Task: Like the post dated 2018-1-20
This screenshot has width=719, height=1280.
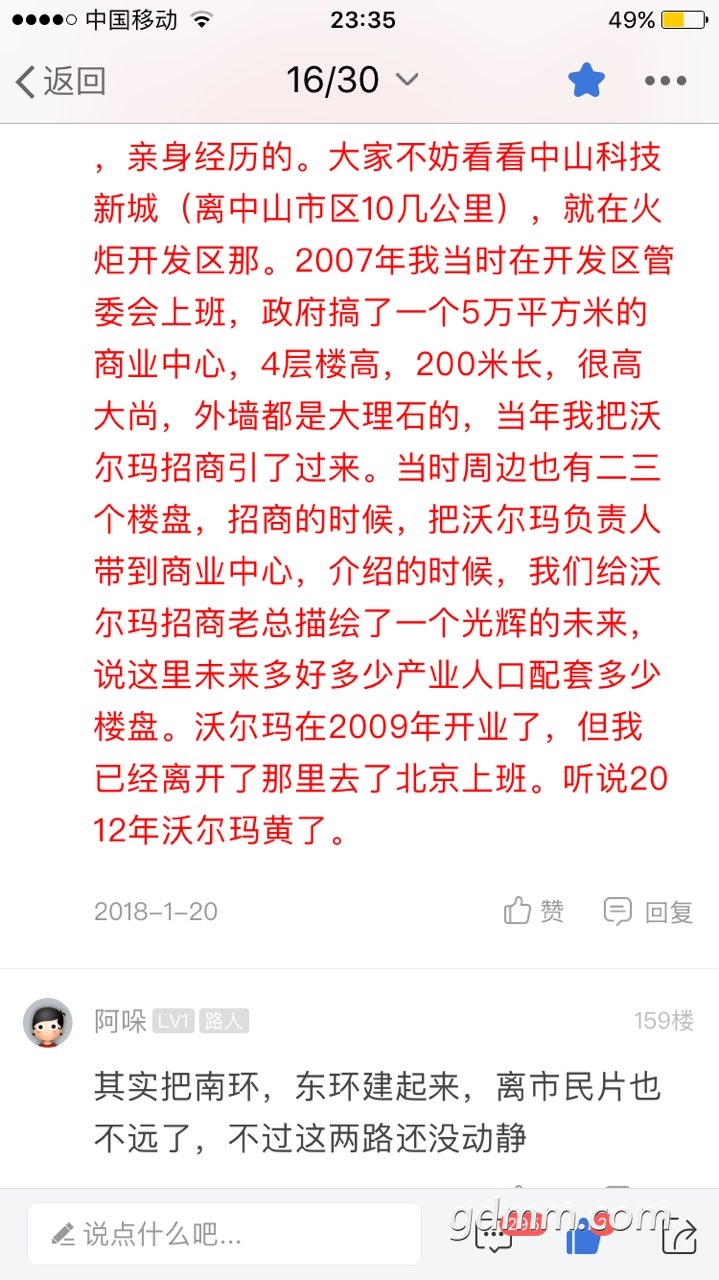Action: tap(535, 911)
